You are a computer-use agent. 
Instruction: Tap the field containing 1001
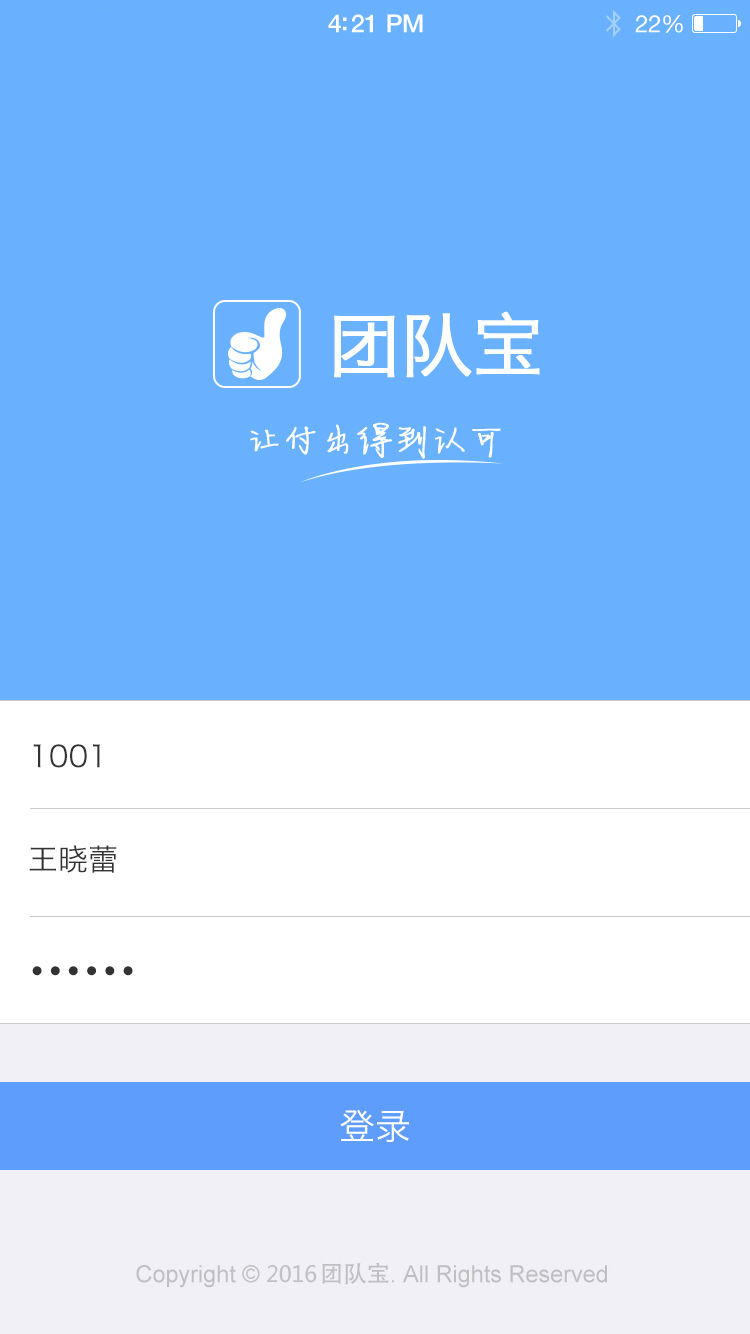point(375,756)
